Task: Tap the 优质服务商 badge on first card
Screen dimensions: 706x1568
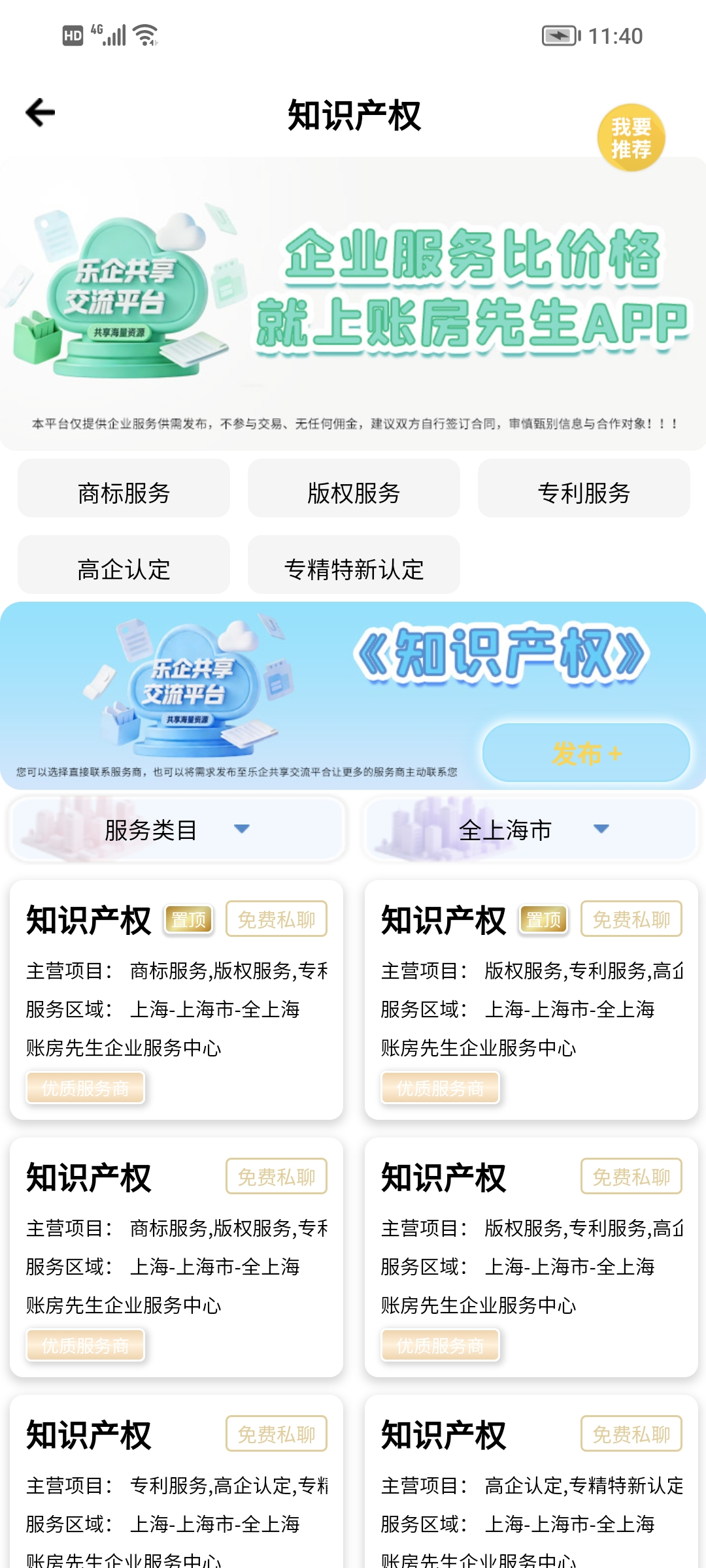Action: pyautogui.click(x=85, y=1088)
